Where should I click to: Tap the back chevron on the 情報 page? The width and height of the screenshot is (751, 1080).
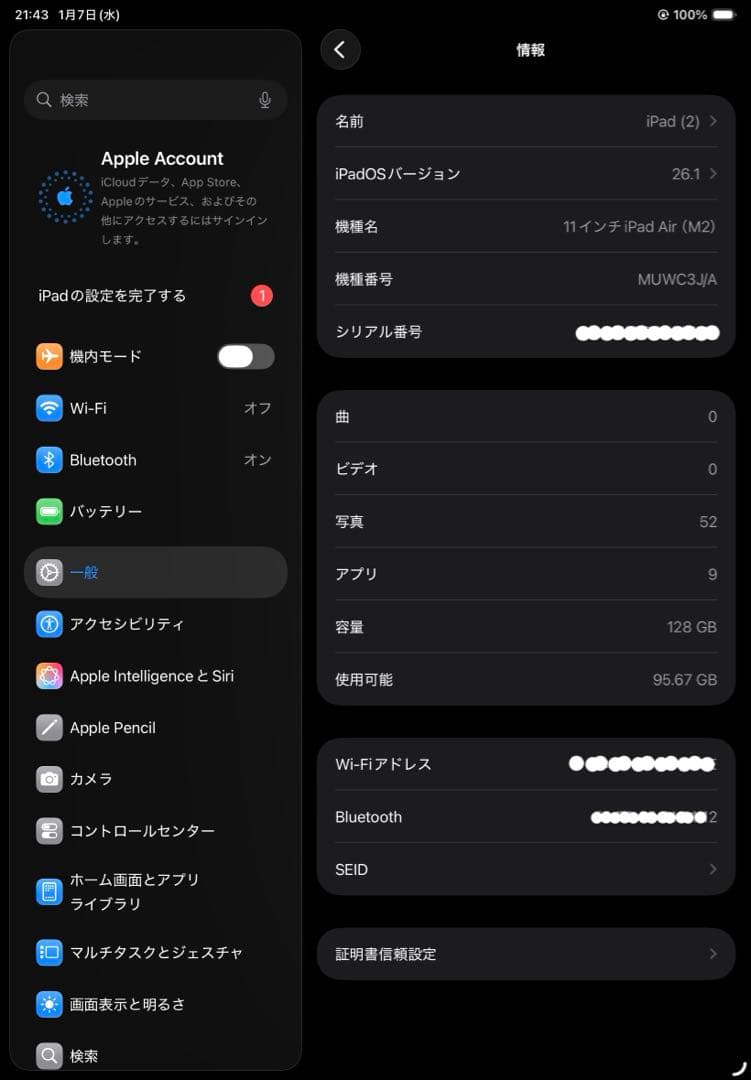(x=340, y=50)
